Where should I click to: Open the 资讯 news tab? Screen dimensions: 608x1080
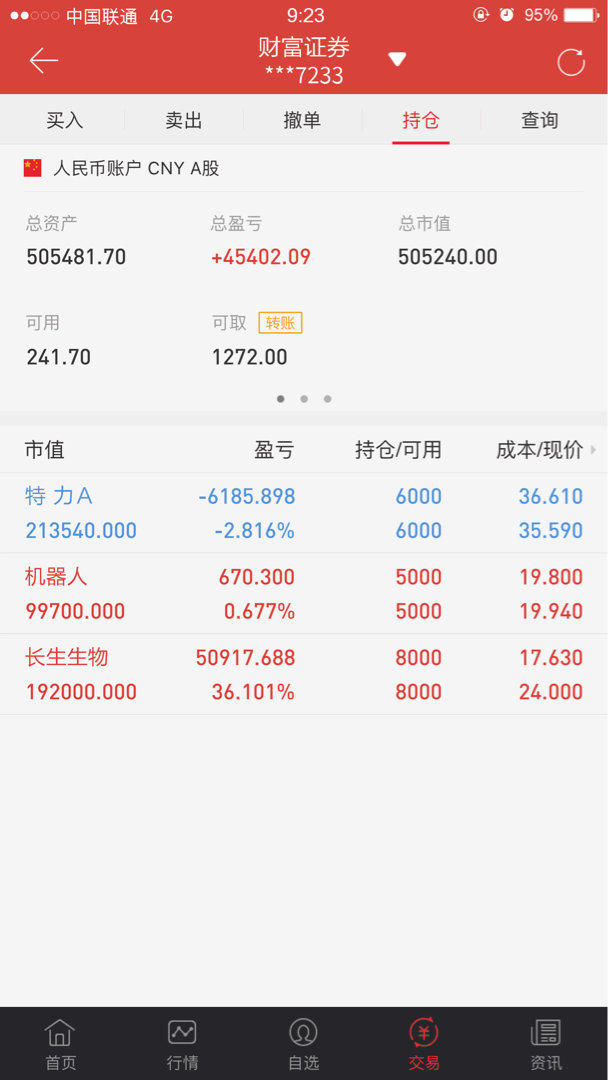(546, 1044)
